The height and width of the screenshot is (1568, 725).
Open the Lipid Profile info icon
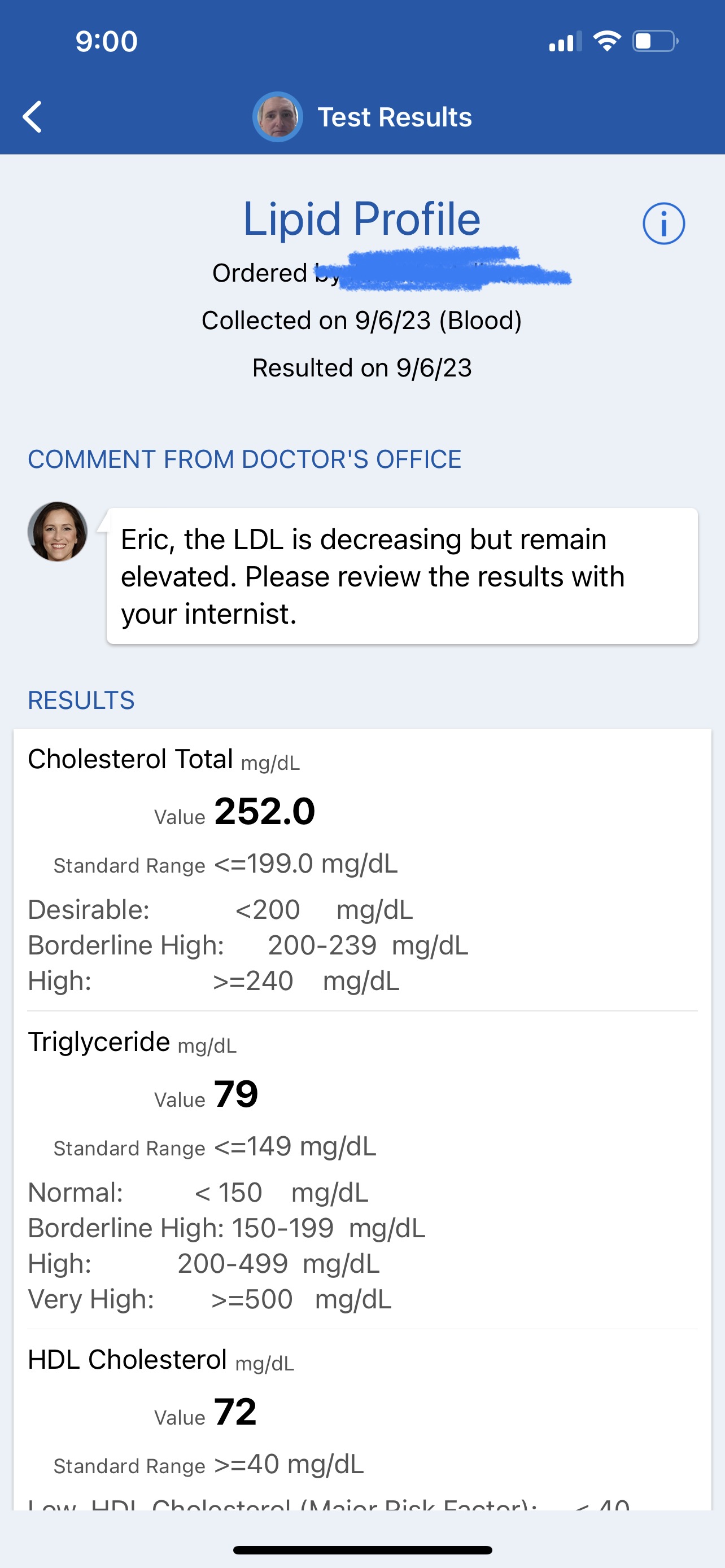click(x=663, y=224)
